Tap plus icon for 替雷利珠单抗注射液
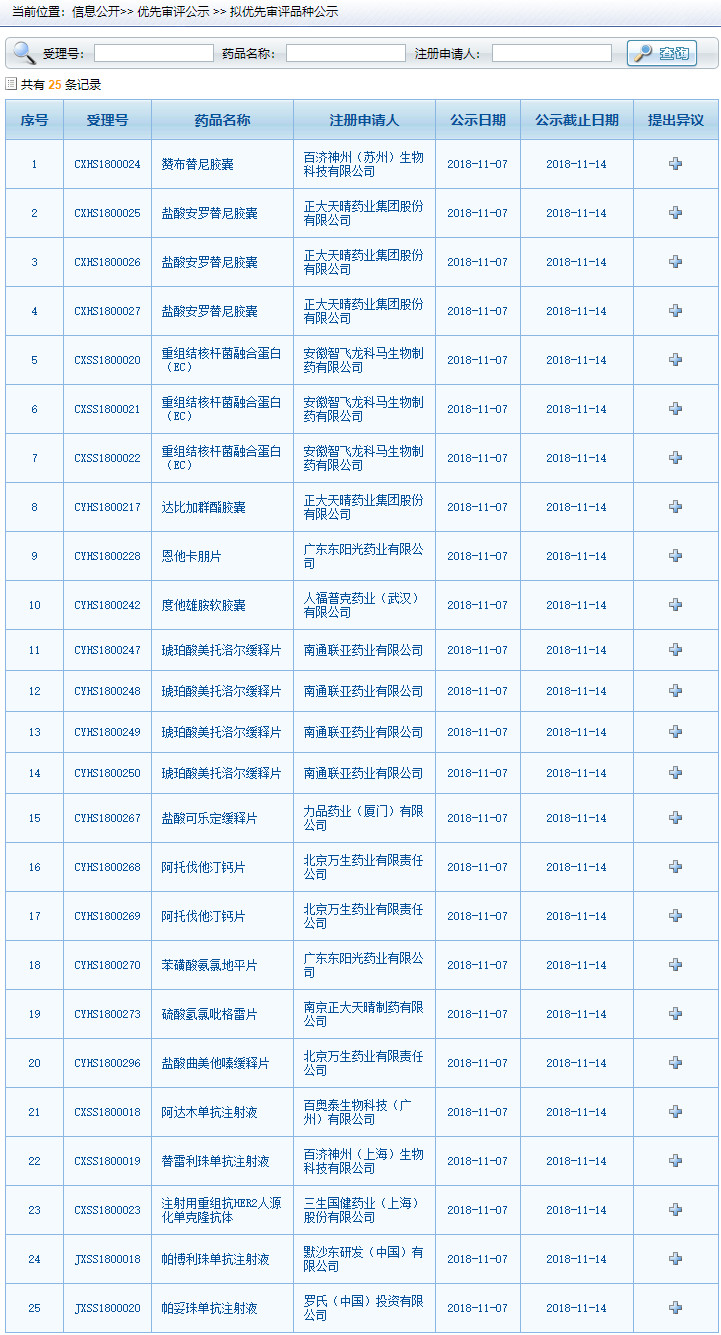Image resolution: width=721 pixels, height=1335 pixels. tap(676, 1161)
